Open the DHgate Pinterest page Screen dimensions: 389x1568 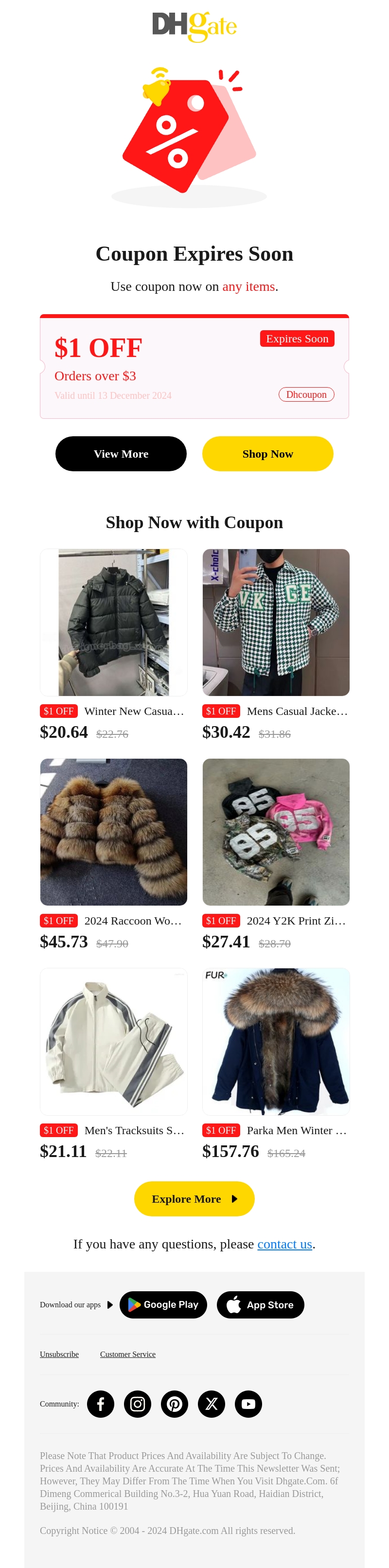(174, 1404)
